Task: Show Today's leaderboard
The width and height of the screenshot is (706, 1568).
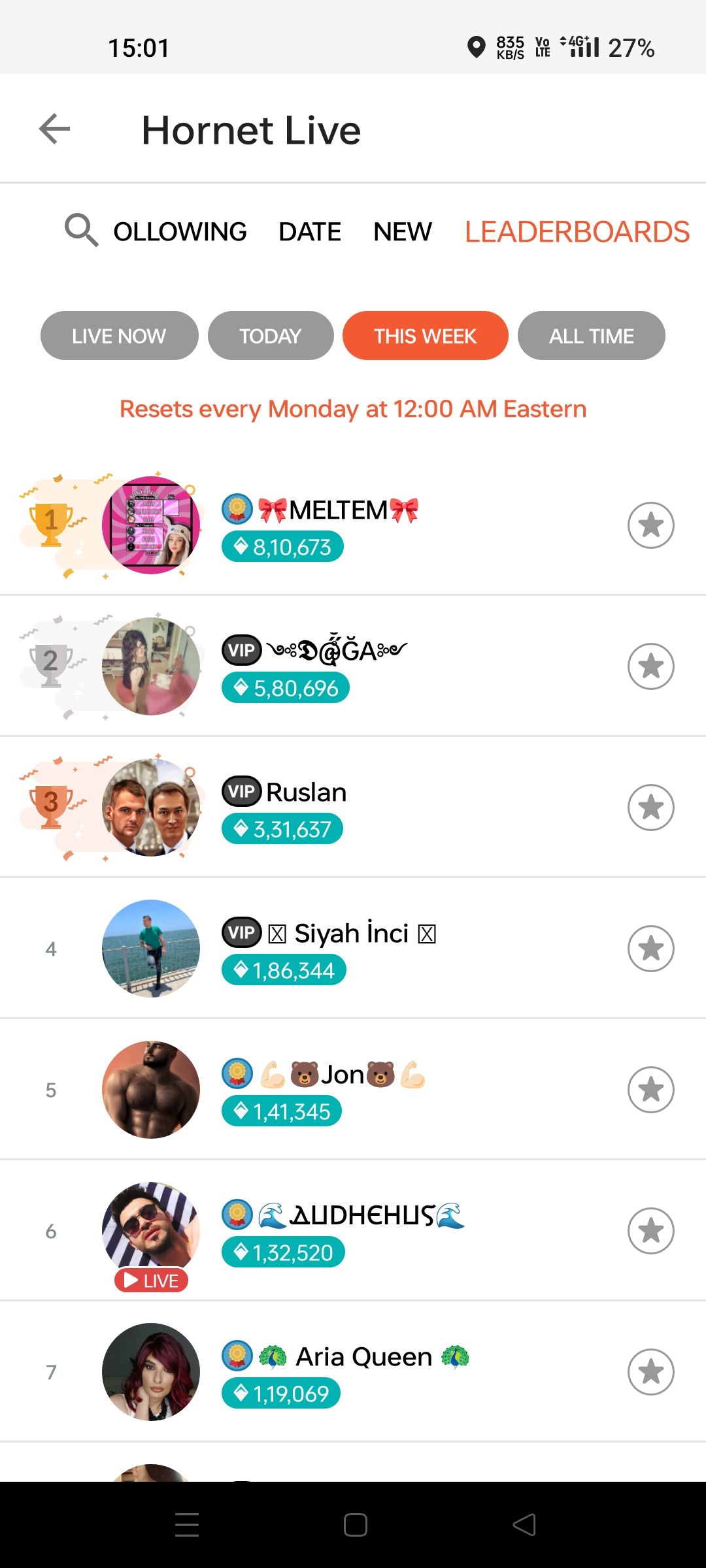Action: coord(271,336)
